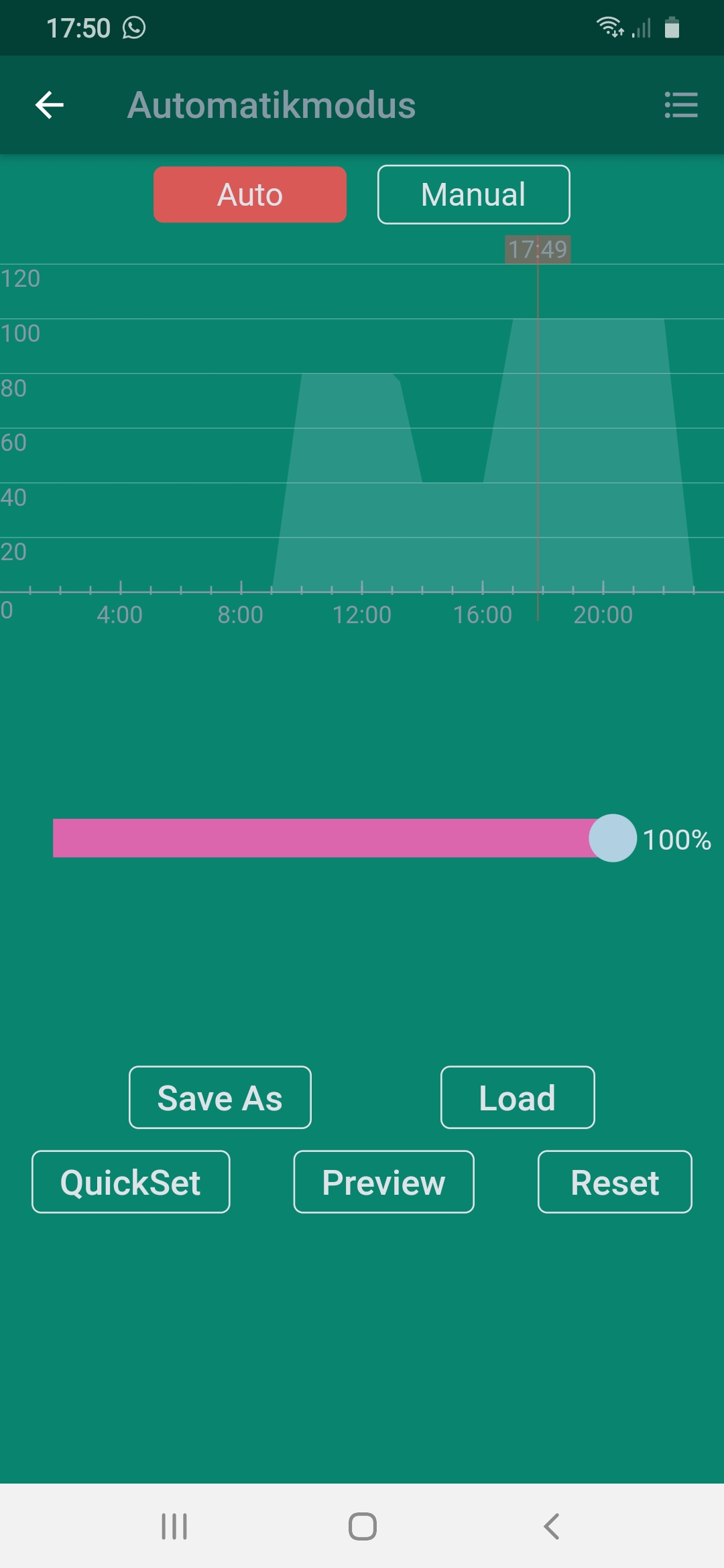This screenshot has height=1568, width=724.
Task: Select the Auto mode button
Action: pos(250,194)
